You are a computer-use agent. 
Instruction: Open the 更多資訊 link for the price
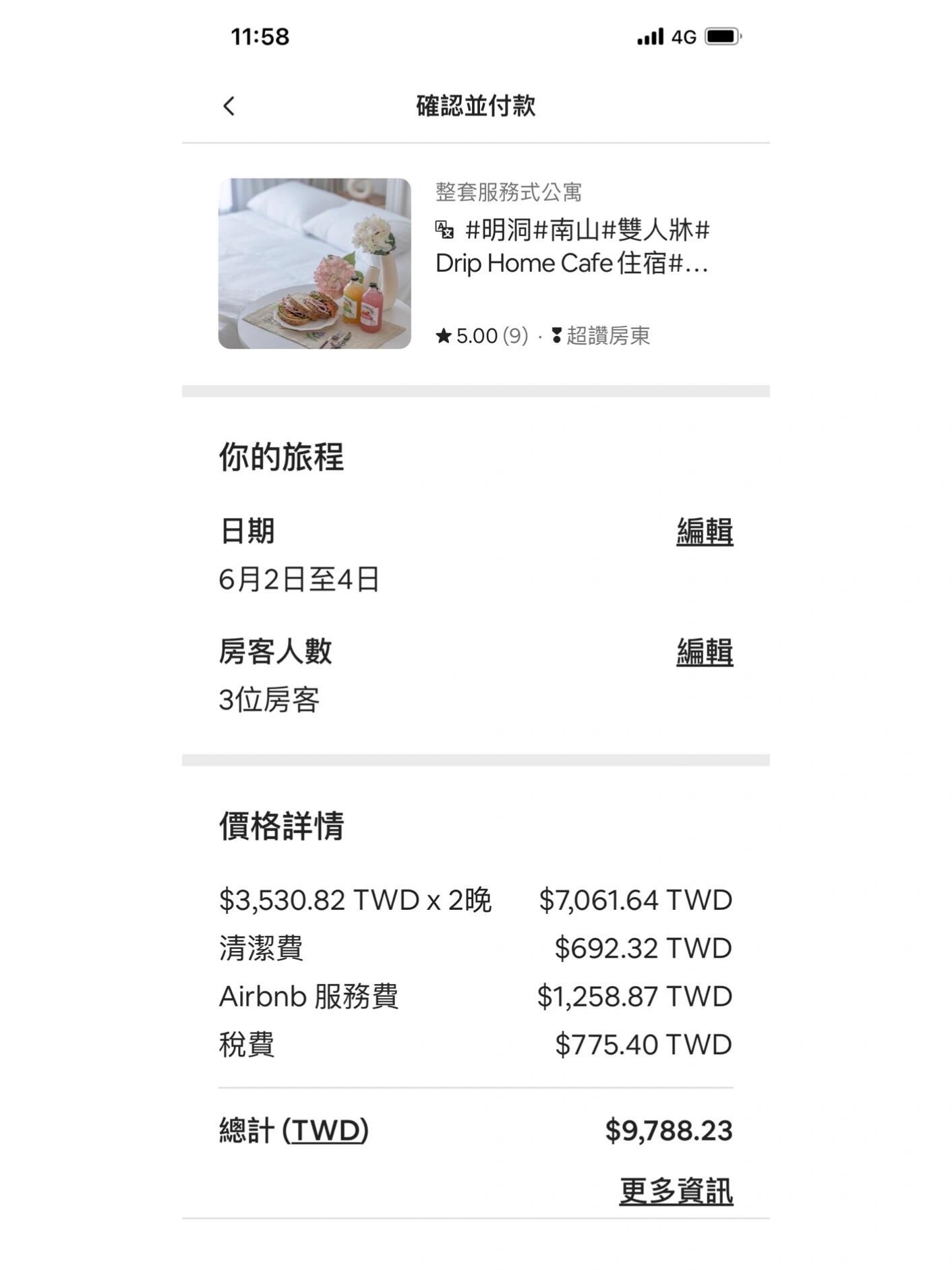click(x=676, y=1190)
